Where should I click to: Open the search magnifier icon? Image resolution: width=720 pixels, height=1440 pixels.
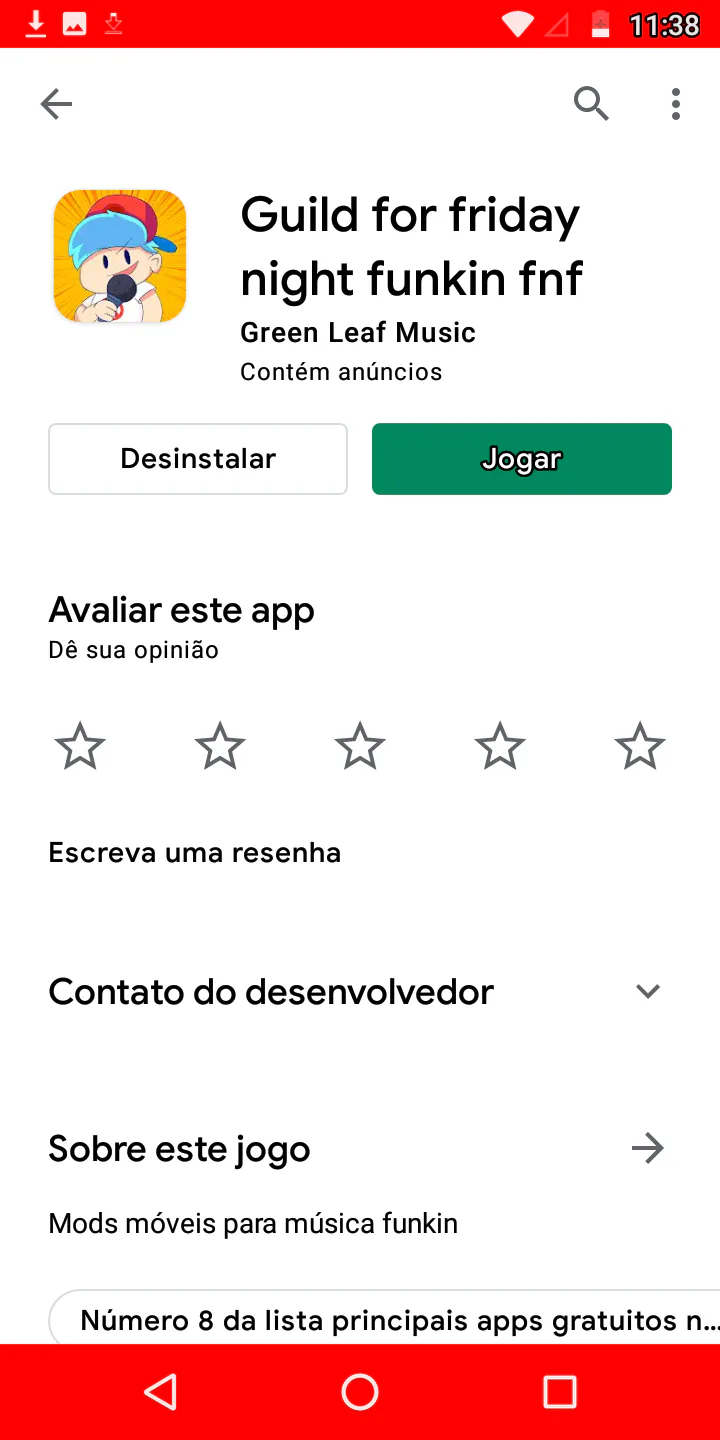point(591,103)
